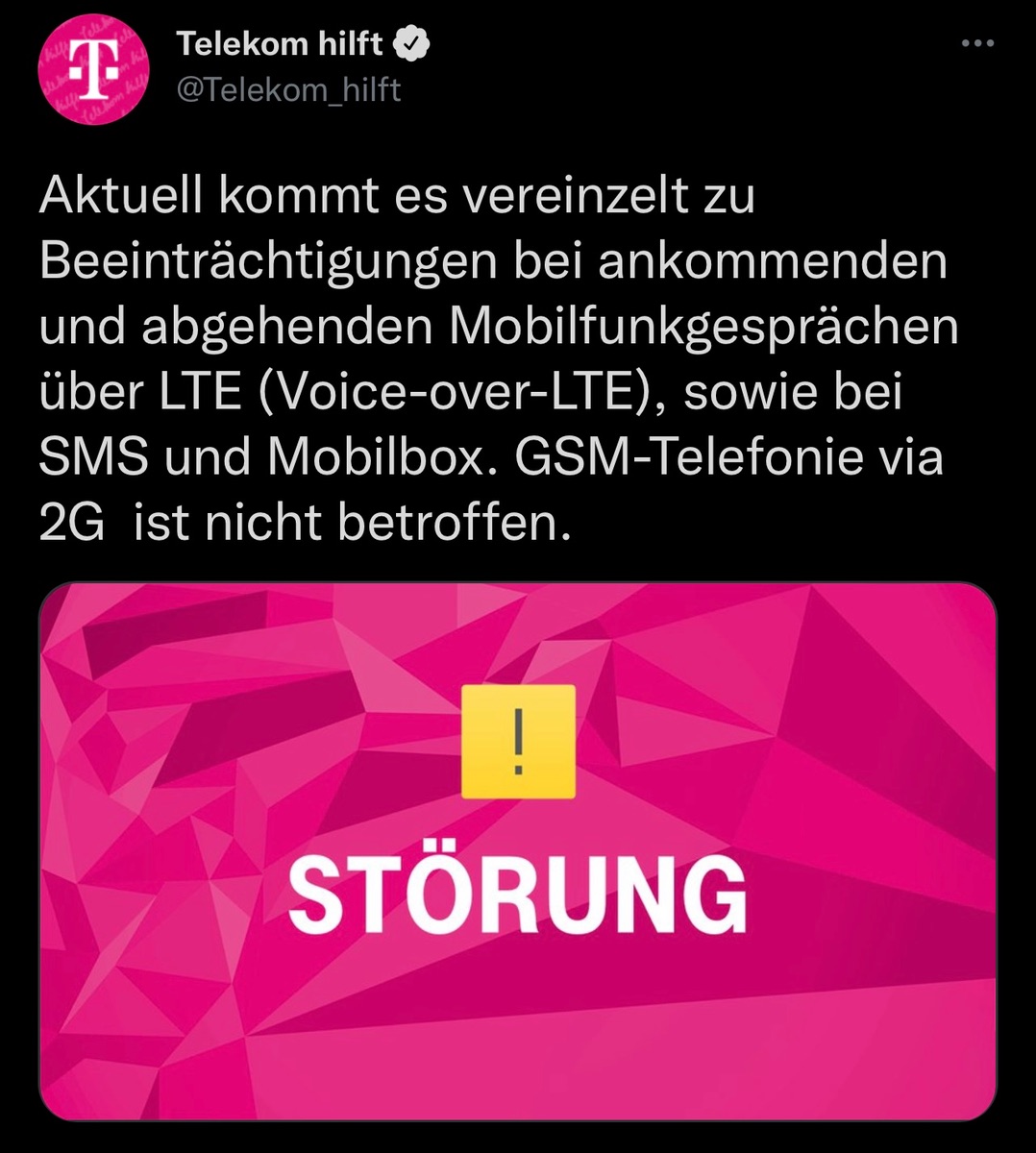Viewport: 1036px width, 1153px height.
Task: Open the STÖRUNG image in the tweet
Action: point(517,850)
